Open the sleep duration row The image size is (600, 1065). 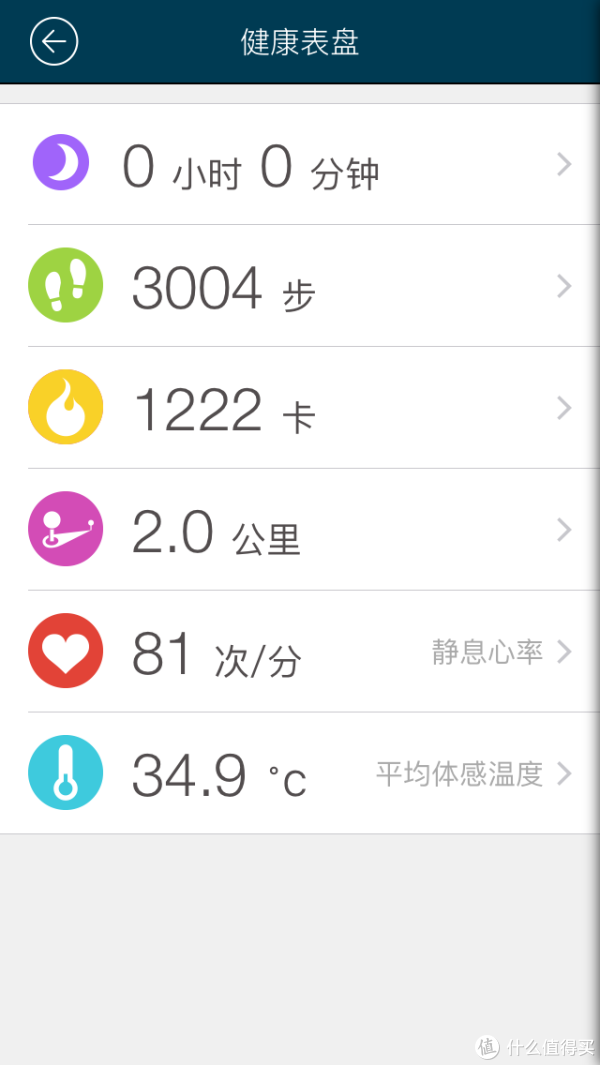click(300, 164)
